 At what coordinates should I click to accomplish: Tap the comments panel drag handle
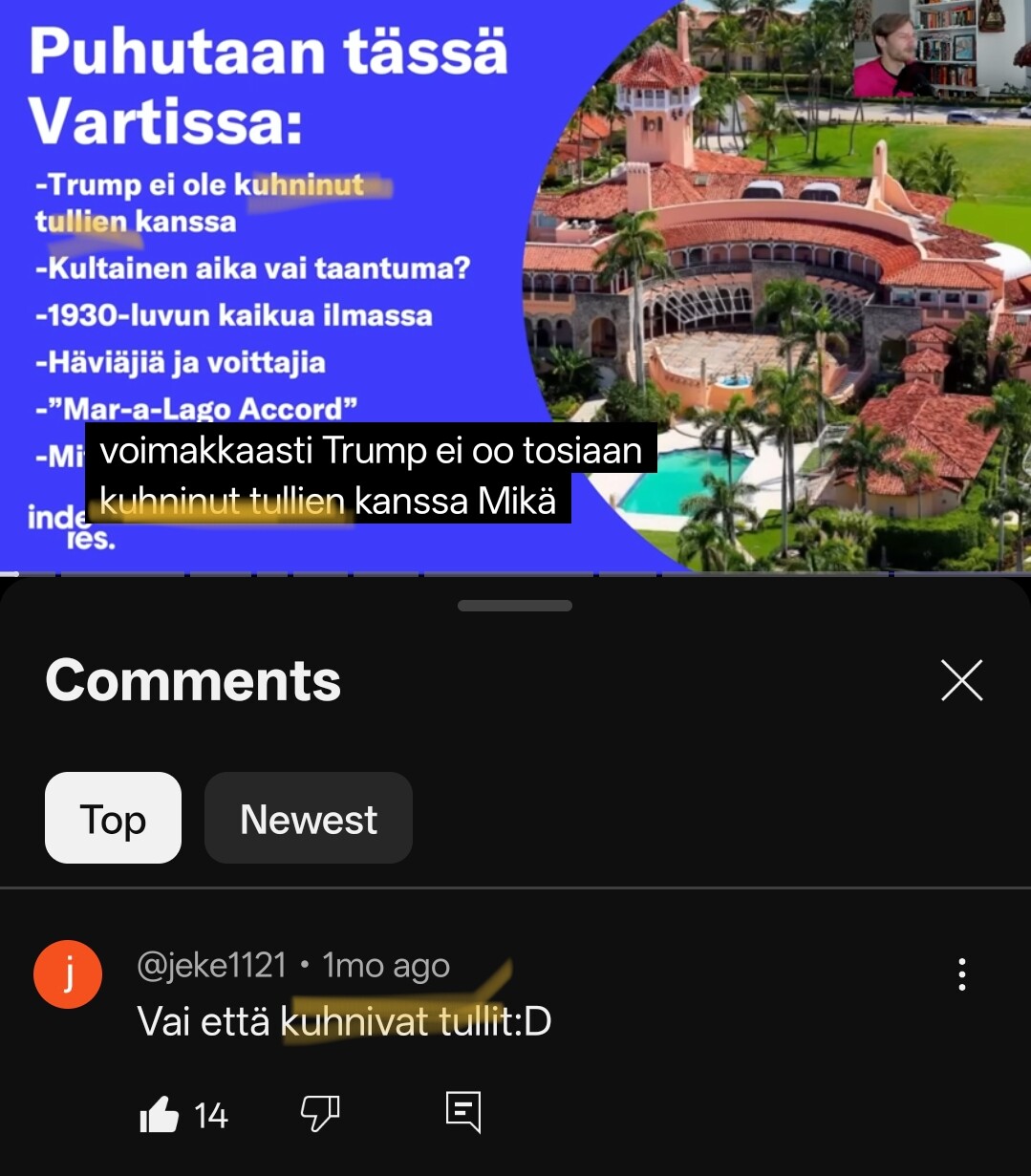coord(515,606)
